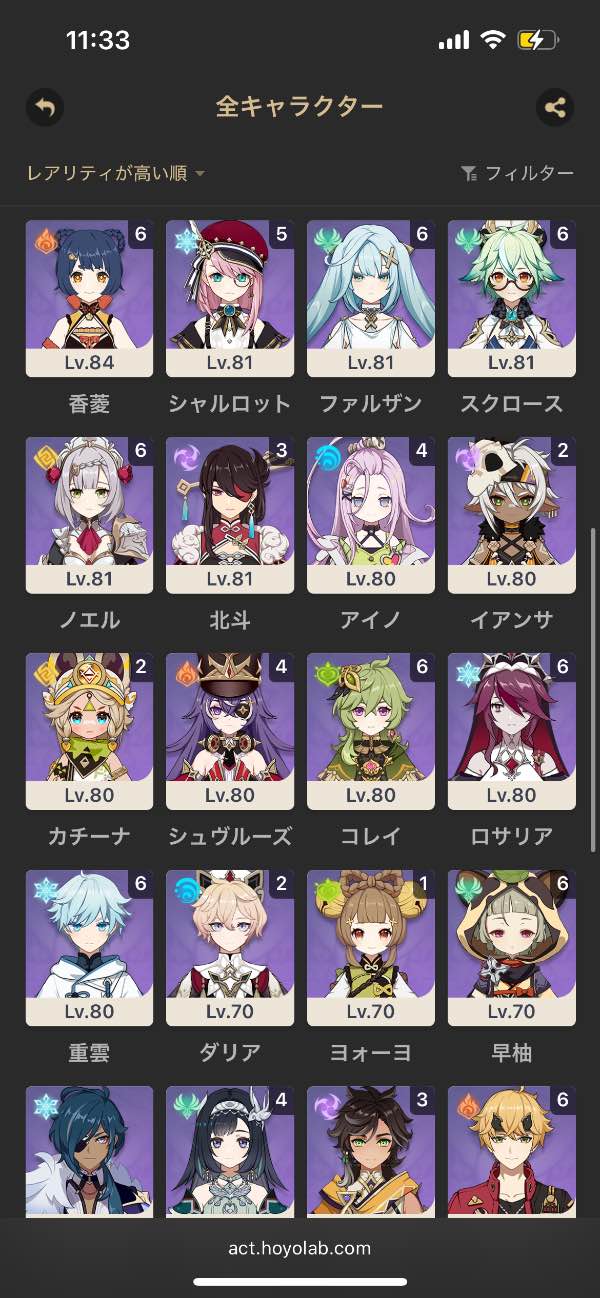Go back using the back arrow
600x1298 pixels.
pos(44,107)
